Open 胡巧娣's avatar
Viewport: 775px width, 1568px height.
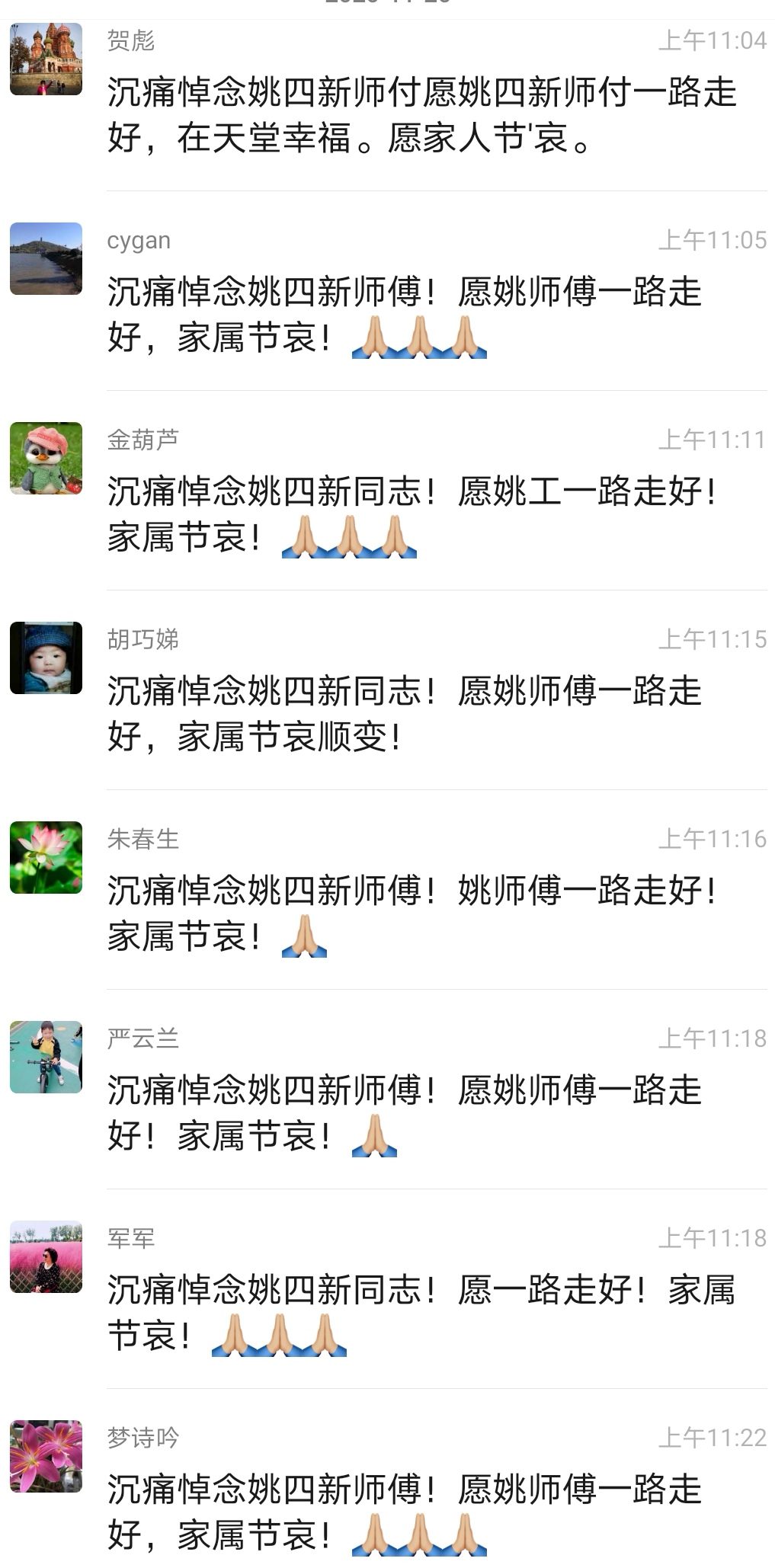tap(46, 658)
